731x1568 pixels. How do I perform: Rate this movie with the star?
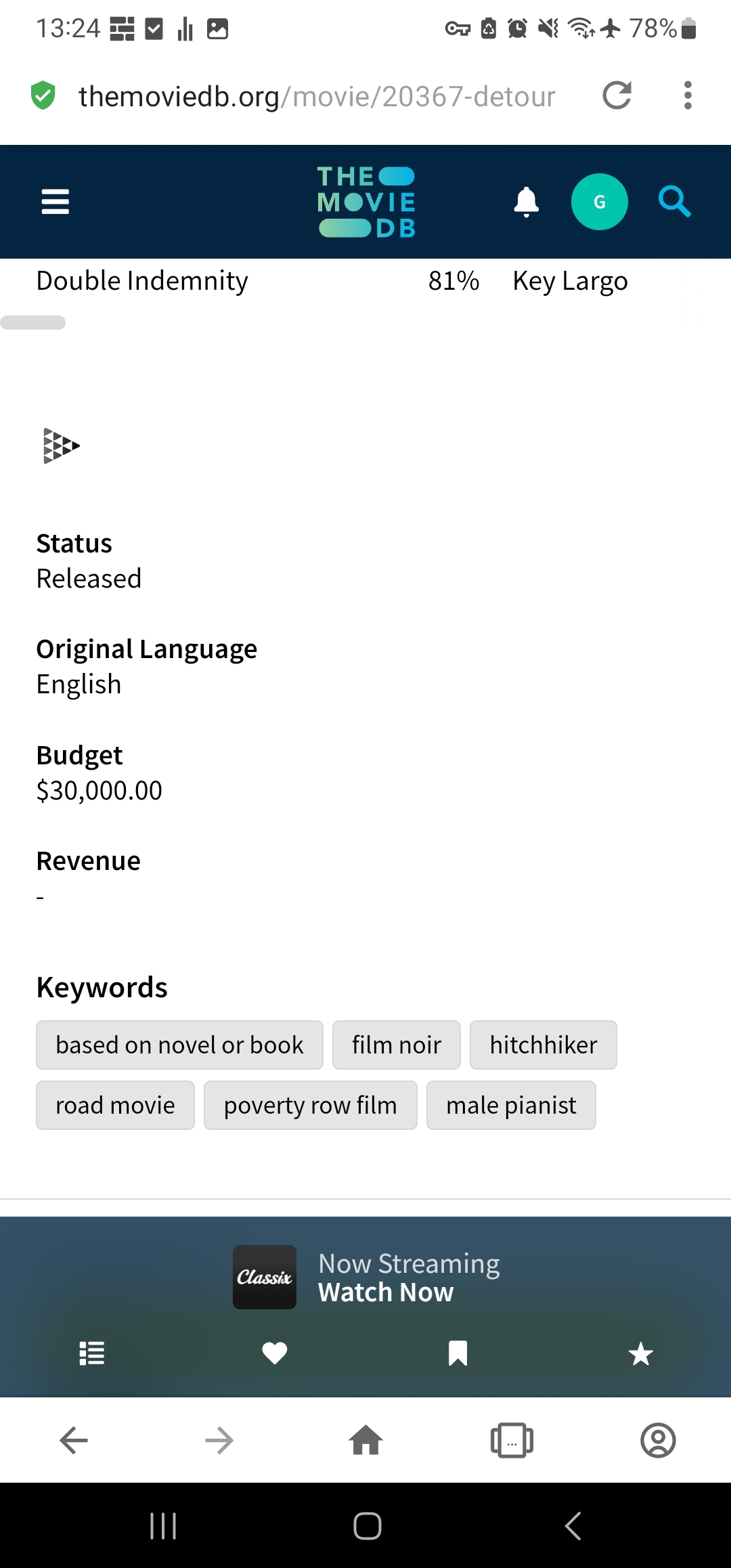point(640,1353)
